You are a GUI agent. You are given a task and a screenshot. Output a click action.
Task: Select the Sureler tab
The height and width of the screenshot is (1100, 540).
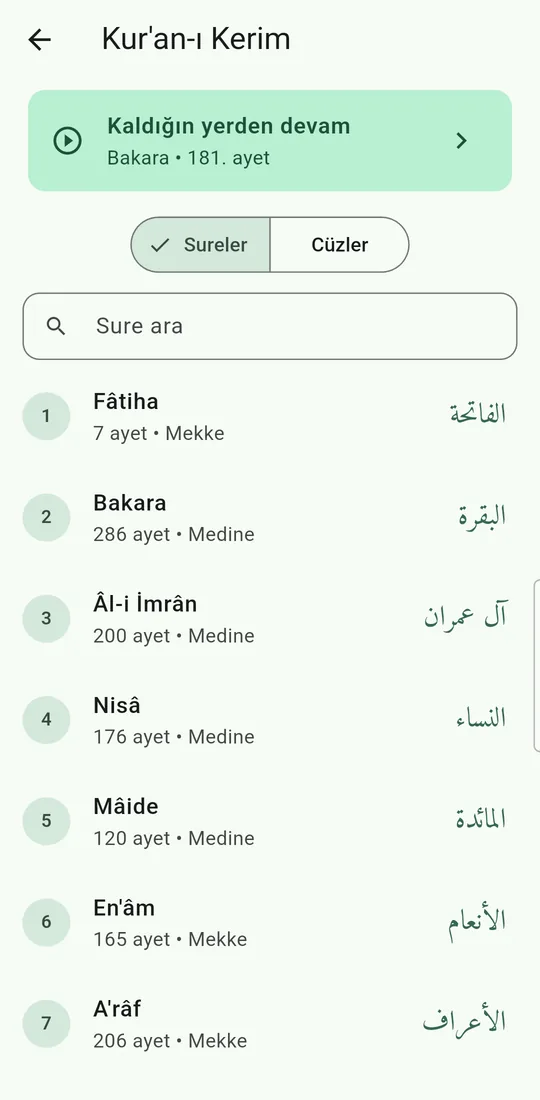tap(201, 245)
